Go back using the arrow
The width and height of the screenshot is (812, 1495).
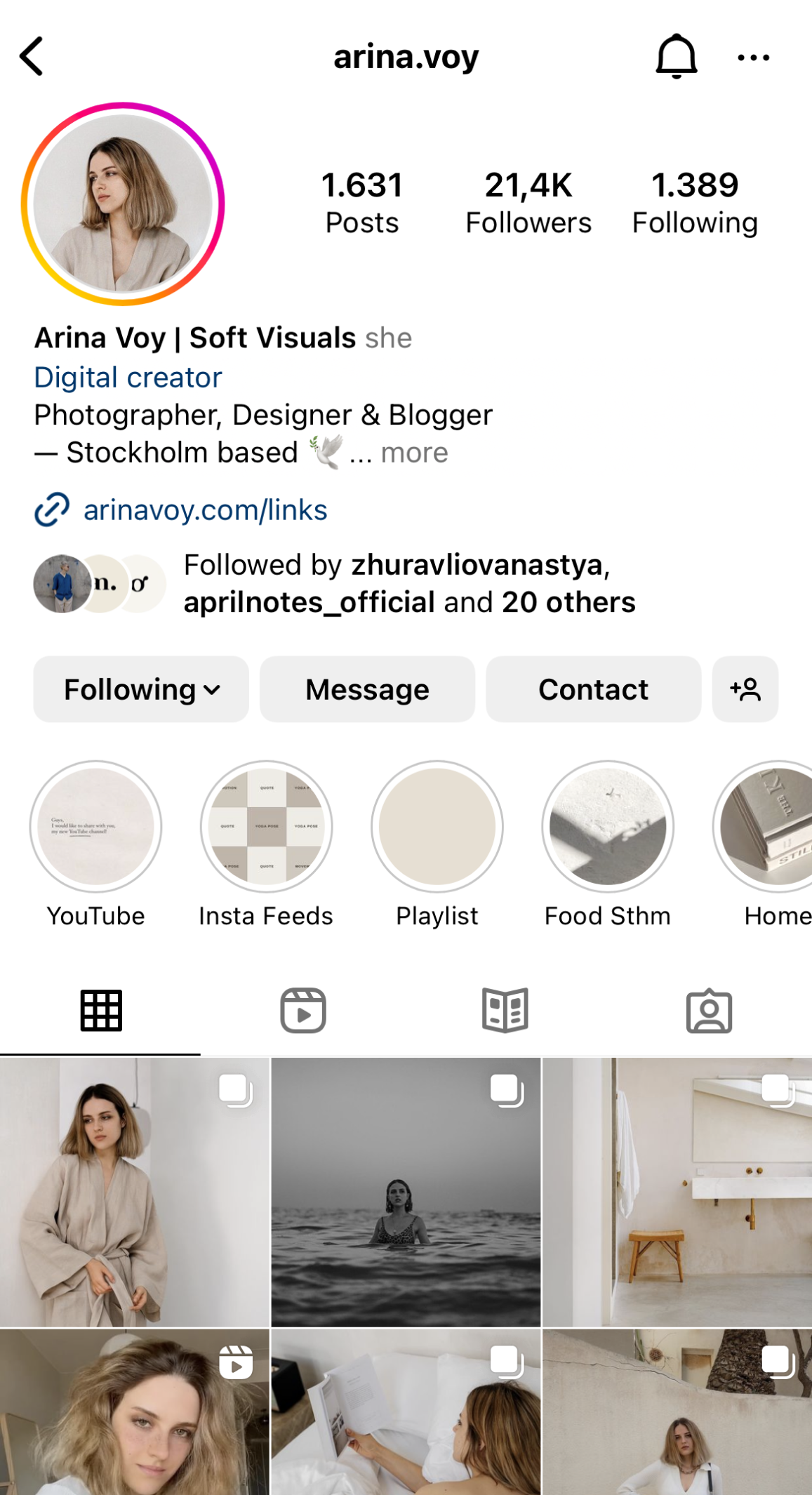tap(32, 56)
